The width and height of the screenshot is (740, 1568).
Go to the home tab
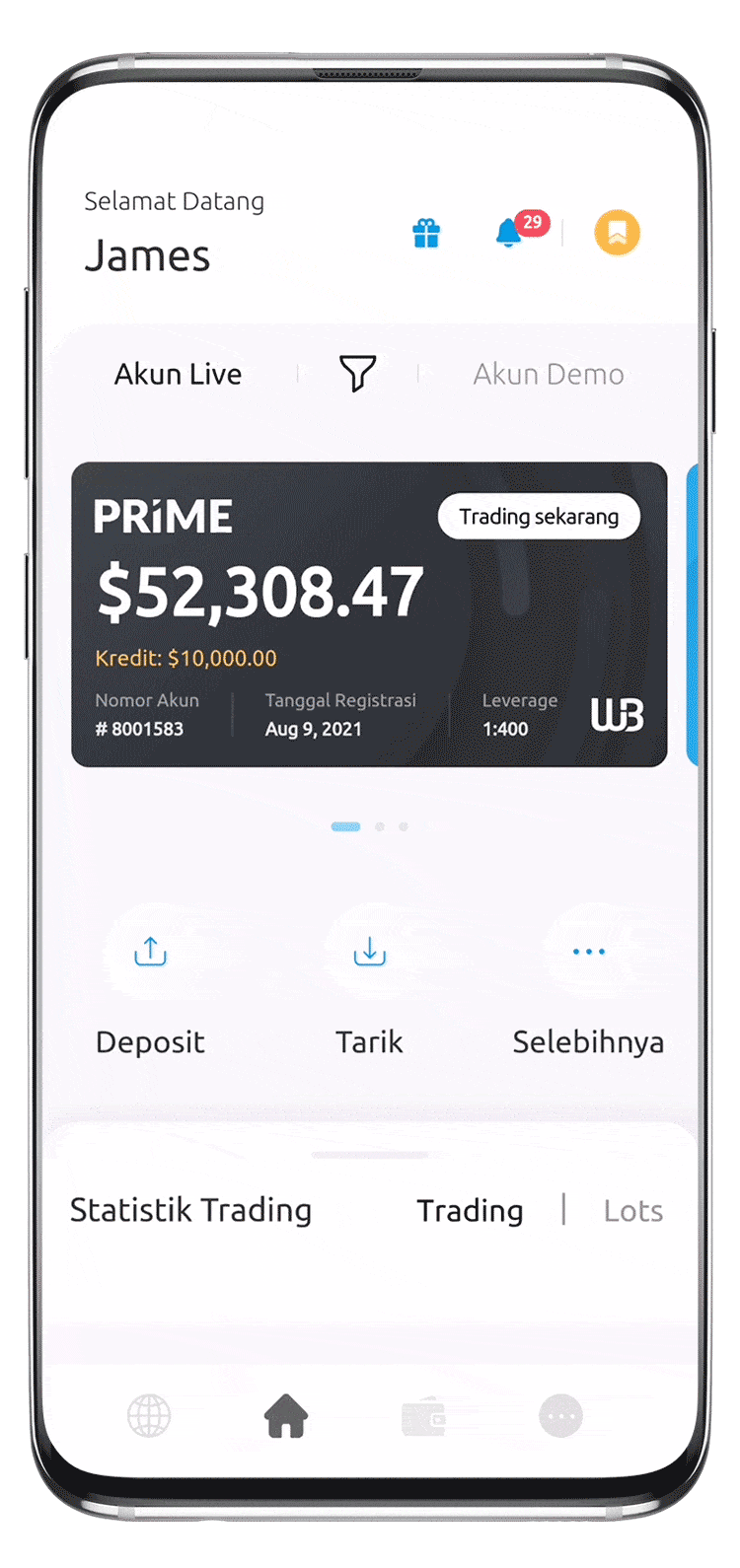tap(286, 1417)
